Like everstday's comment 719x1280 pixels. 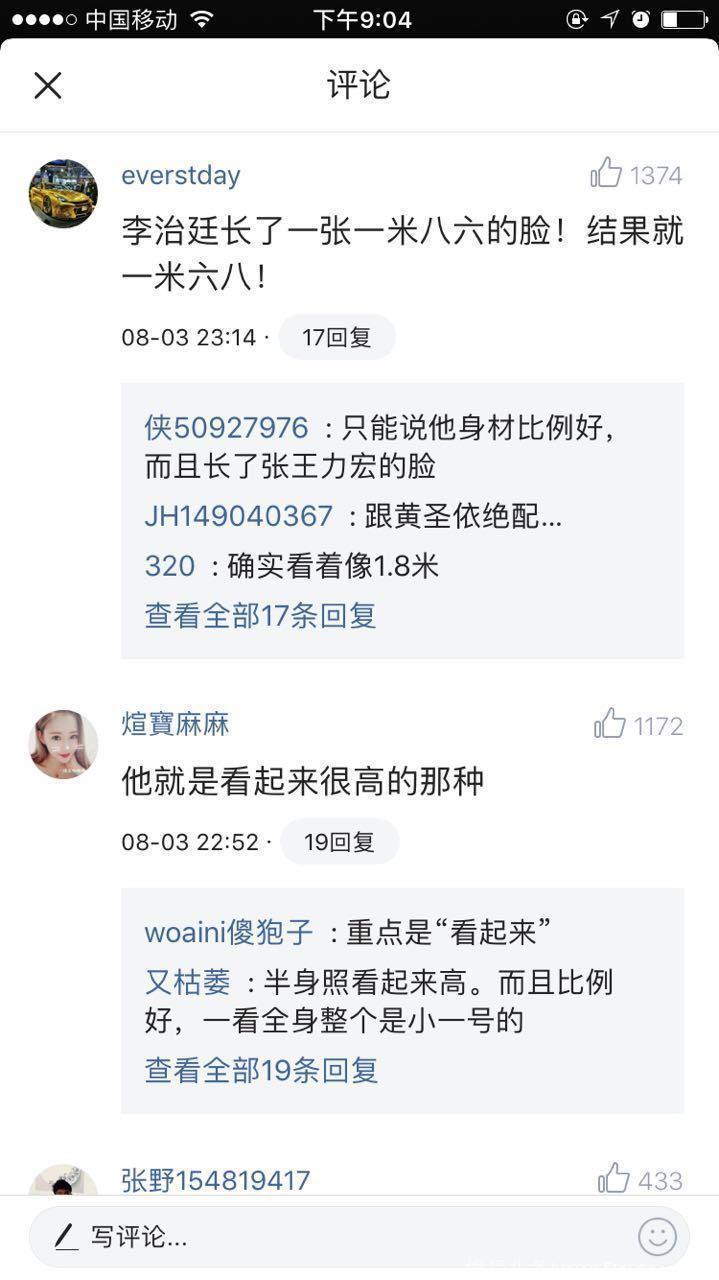tap(607, 174)
